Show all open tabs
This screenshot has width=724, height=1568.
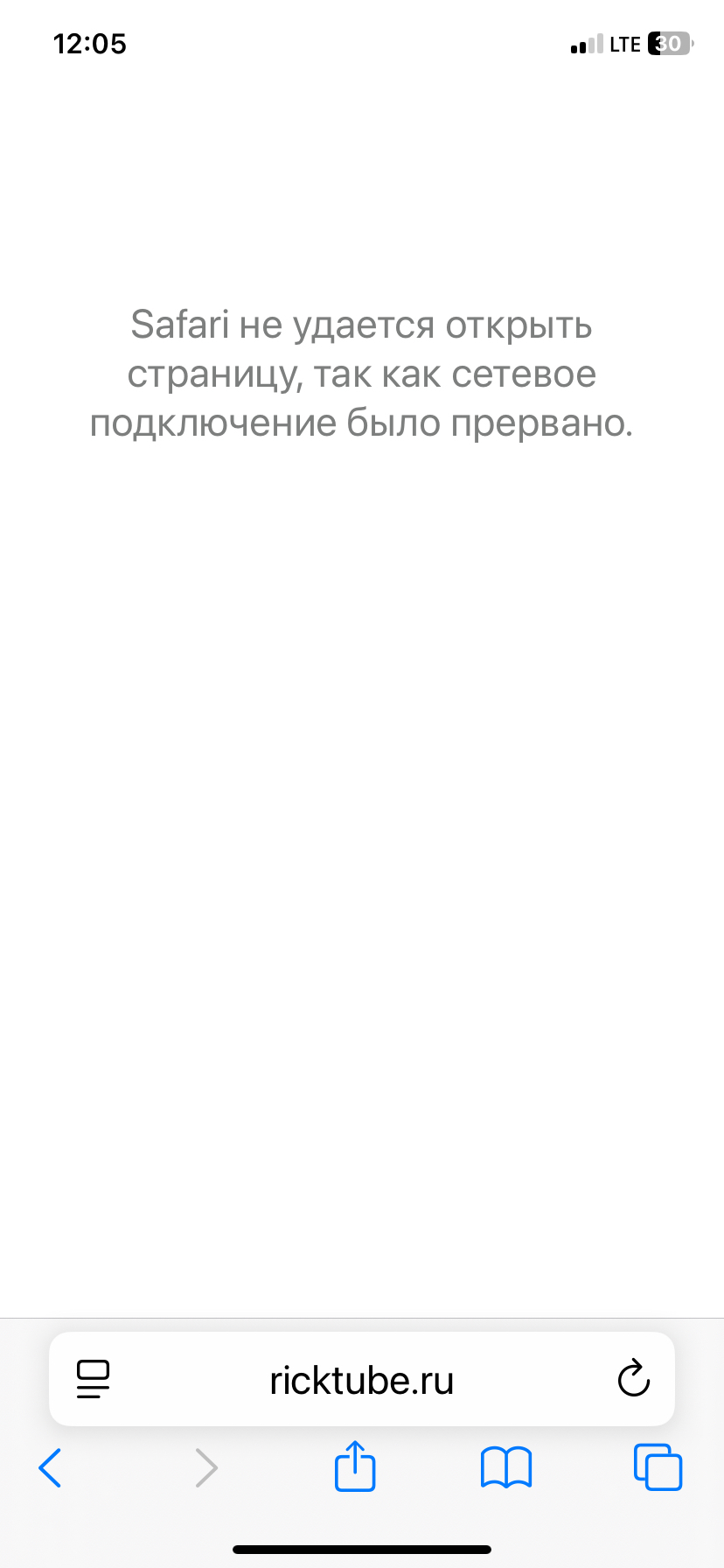(658, 1467)
